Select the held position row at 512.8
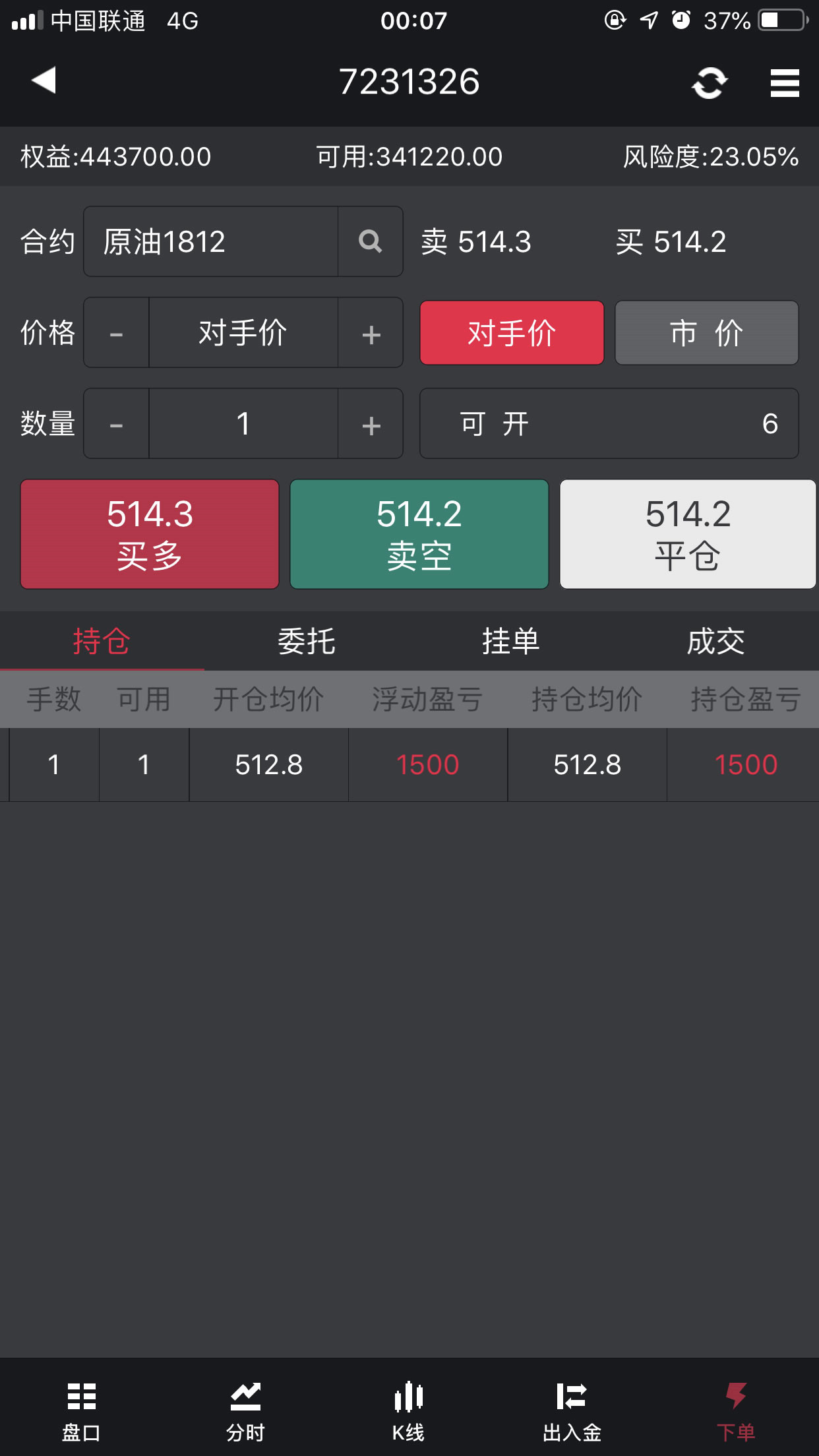Screen dimensions: 819x1456 tap(409, 765)
